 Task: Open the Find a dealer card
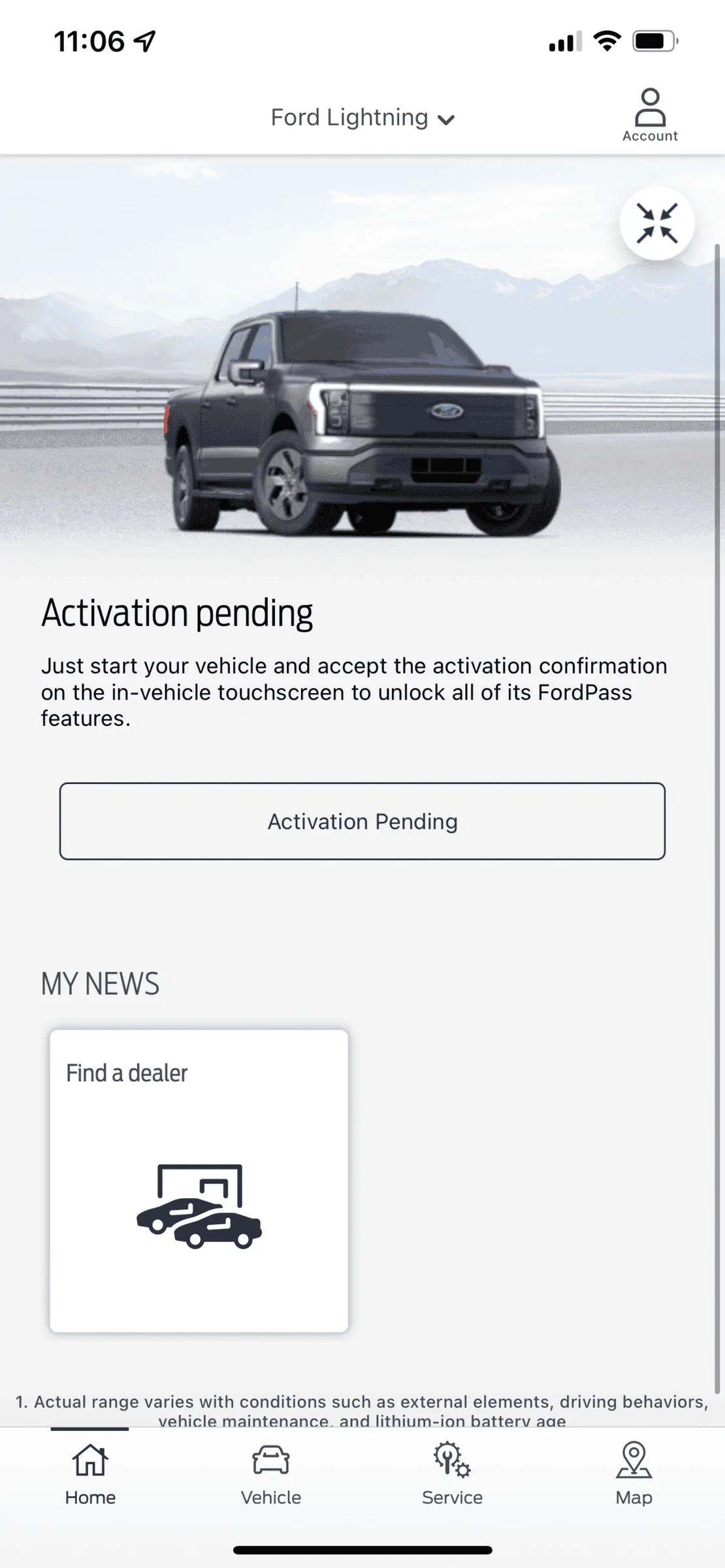199,1181
